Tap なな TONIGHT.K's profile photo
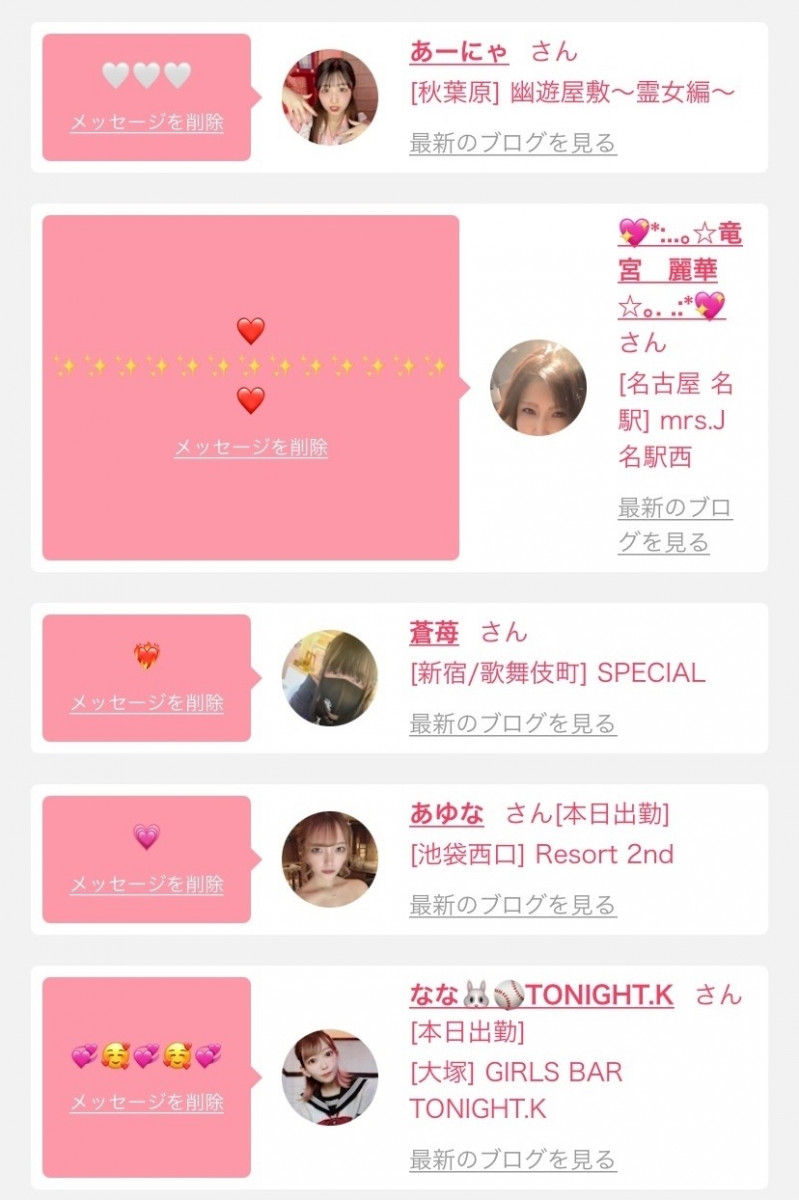 tap(330, 1077)
